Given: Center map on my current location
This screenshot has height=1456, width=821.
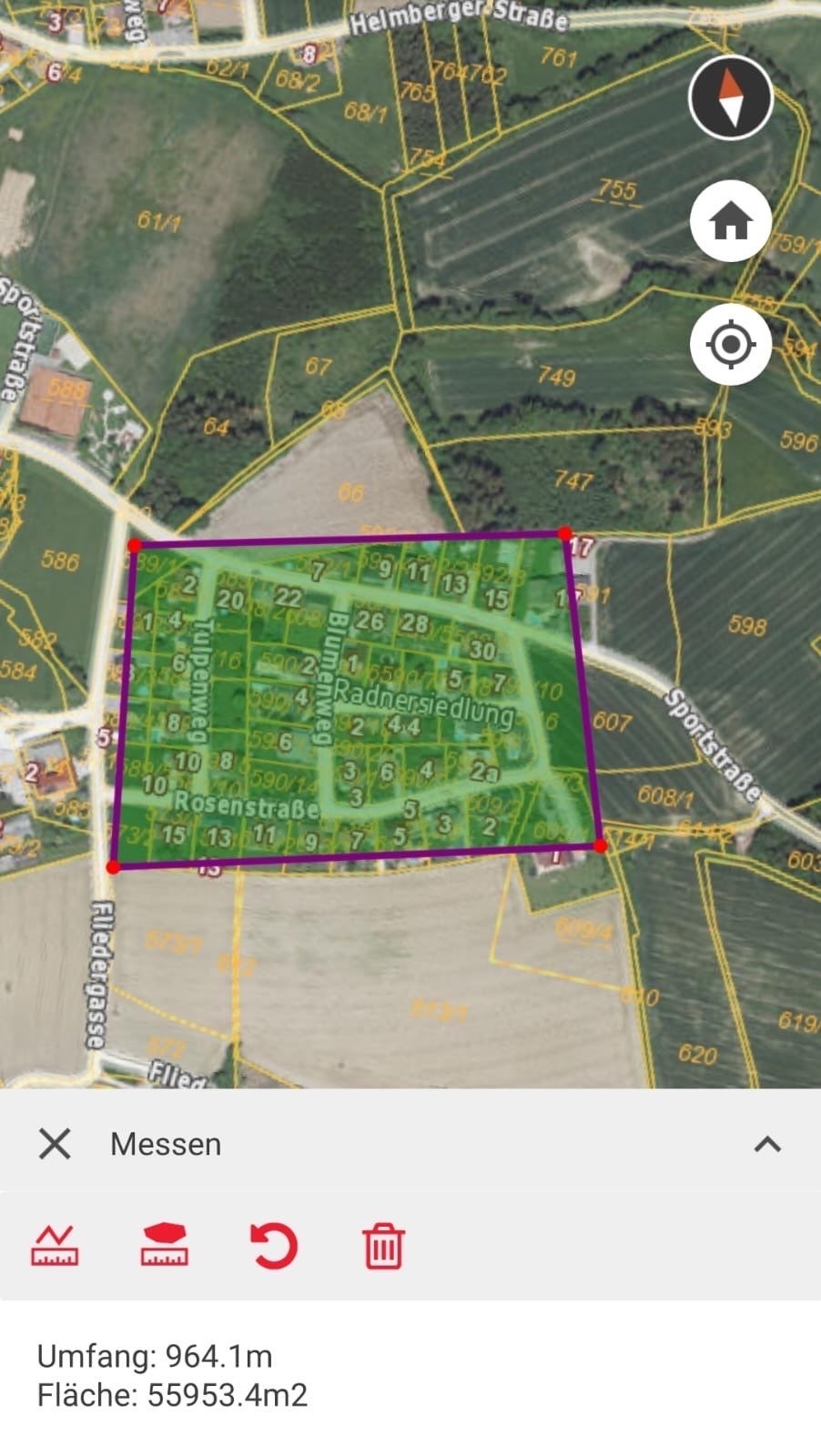Looking at the screenshot, I should pos(730,345).
